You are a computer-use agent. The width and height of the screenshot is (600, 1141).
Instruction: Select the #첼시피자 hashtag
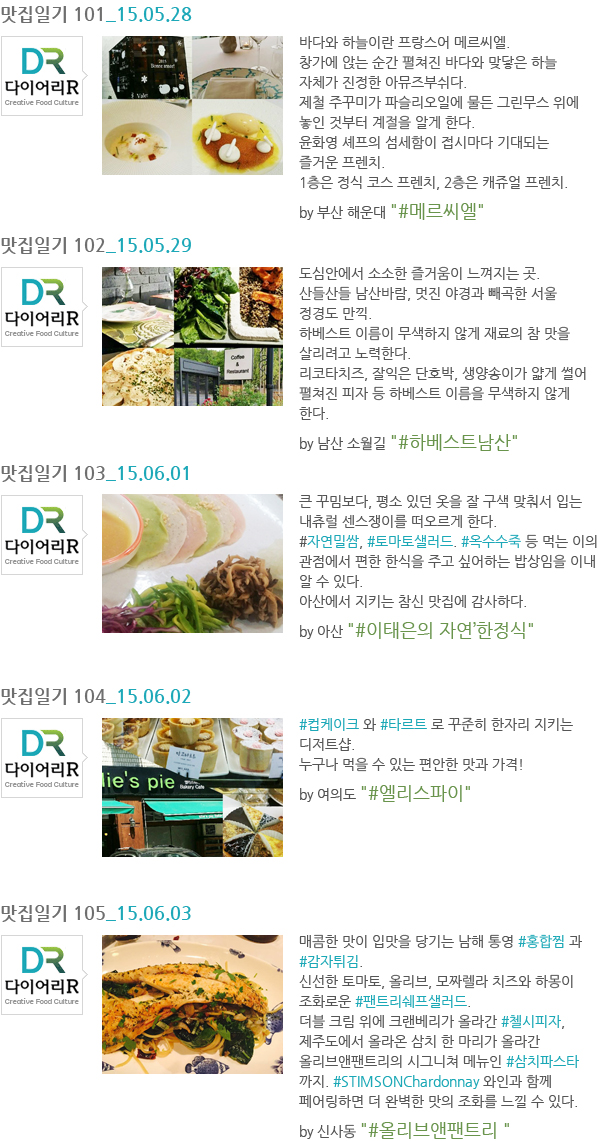[x=534, y=1021]
